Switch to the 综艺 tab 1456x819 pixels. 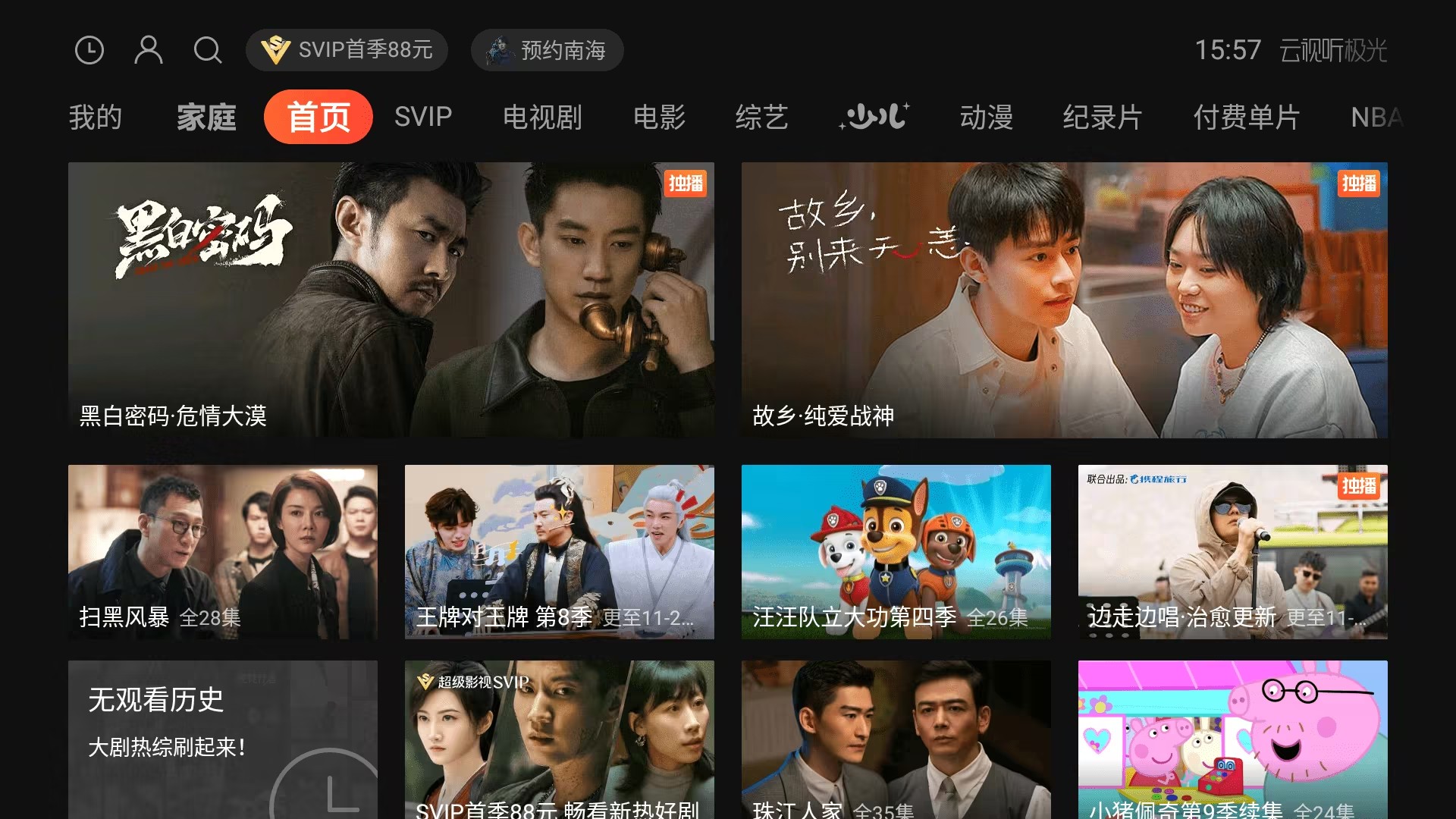point(761,118)
